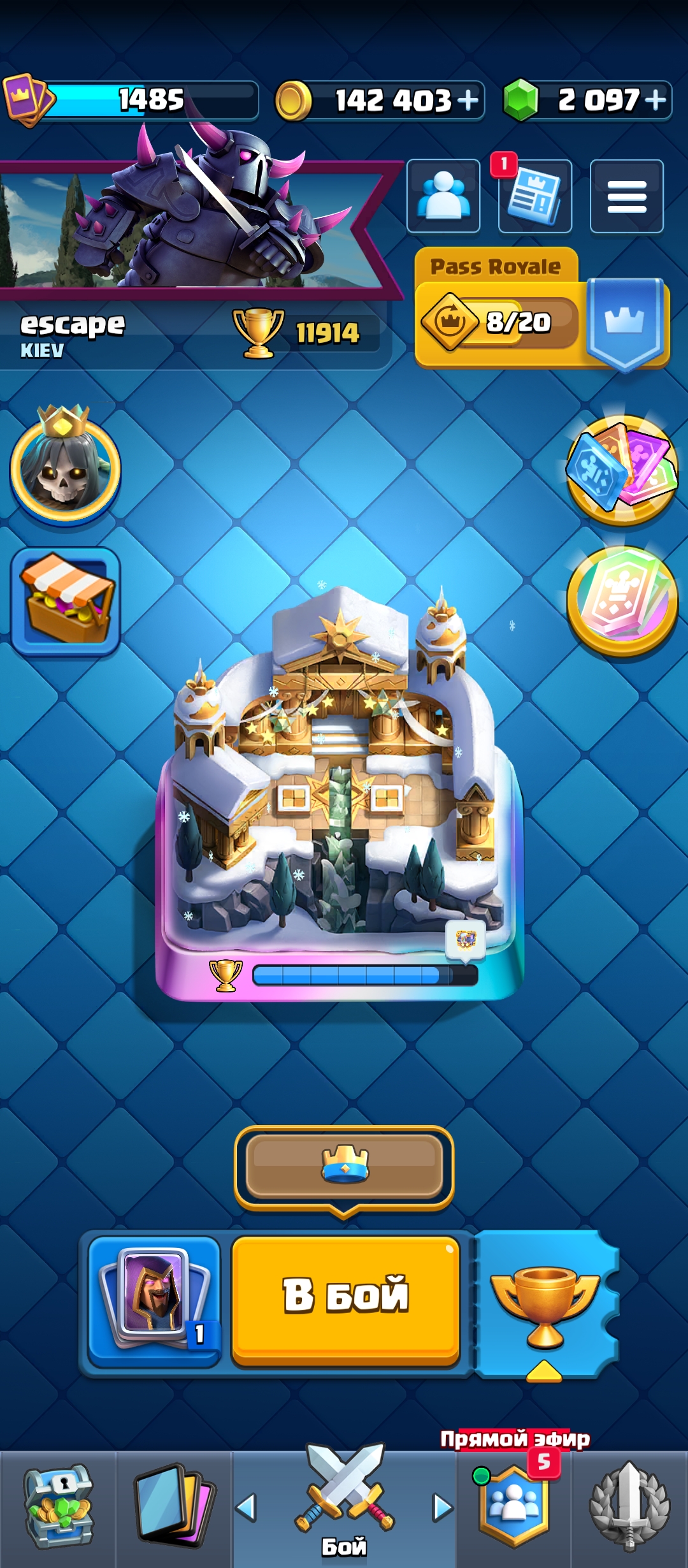The width and height of the screenshot is (688, 1568).
Task: Switch to the sword emblem tab
Action: tap(629, 1508)
